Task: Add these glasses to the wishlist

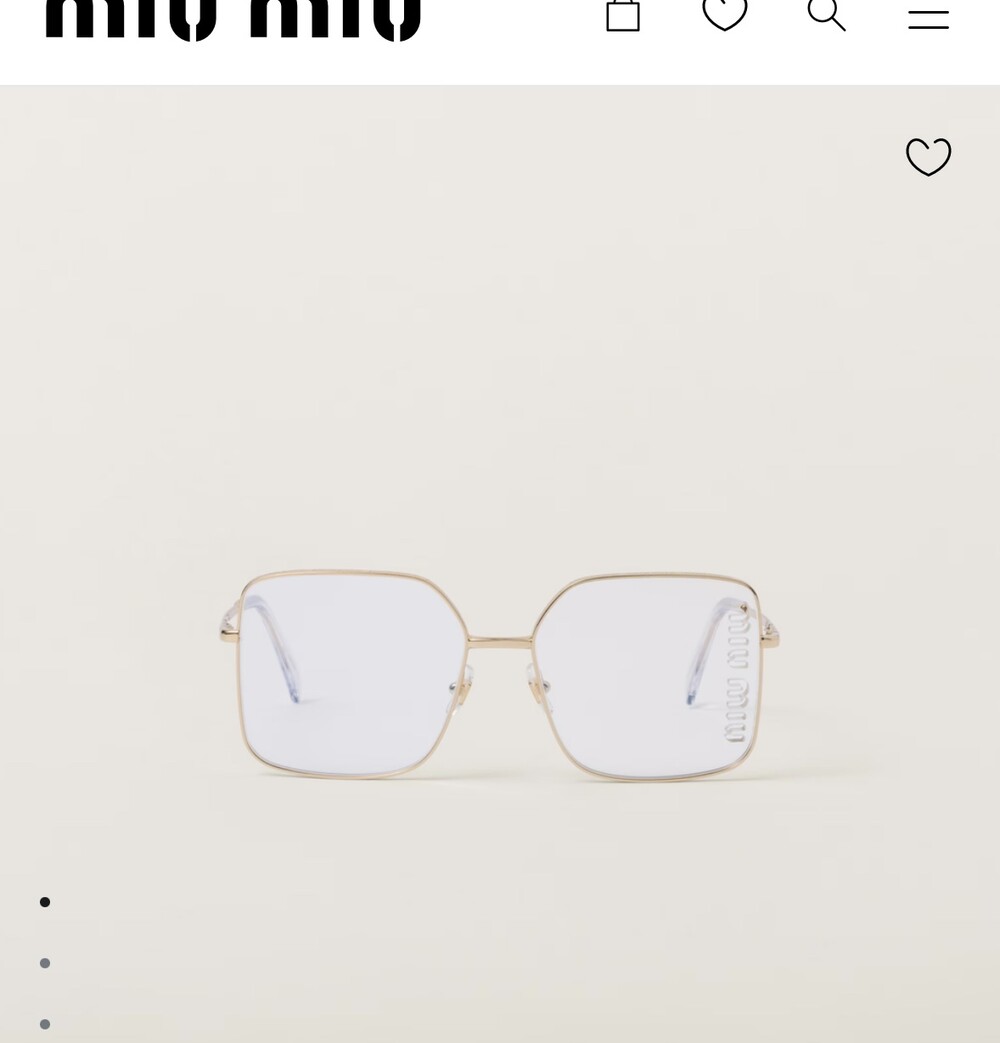Action: pyautogui.click(x=928, y=157)
